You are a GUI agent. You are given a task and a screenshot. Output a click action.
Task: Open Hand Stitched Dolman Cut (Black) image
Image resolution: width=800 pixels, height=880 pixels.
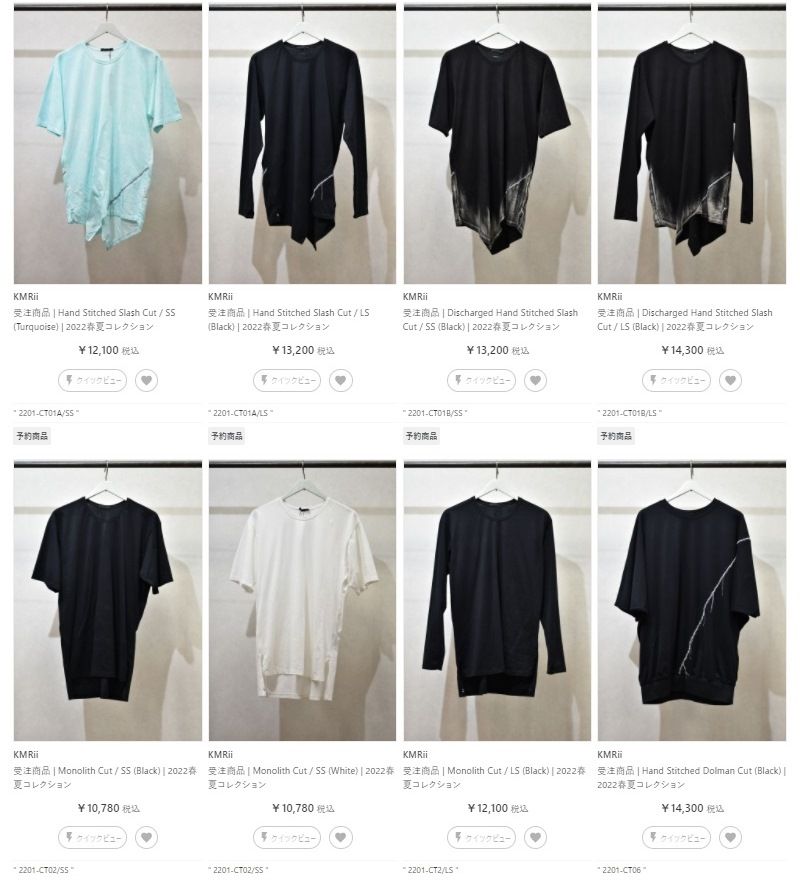(691, 602)
